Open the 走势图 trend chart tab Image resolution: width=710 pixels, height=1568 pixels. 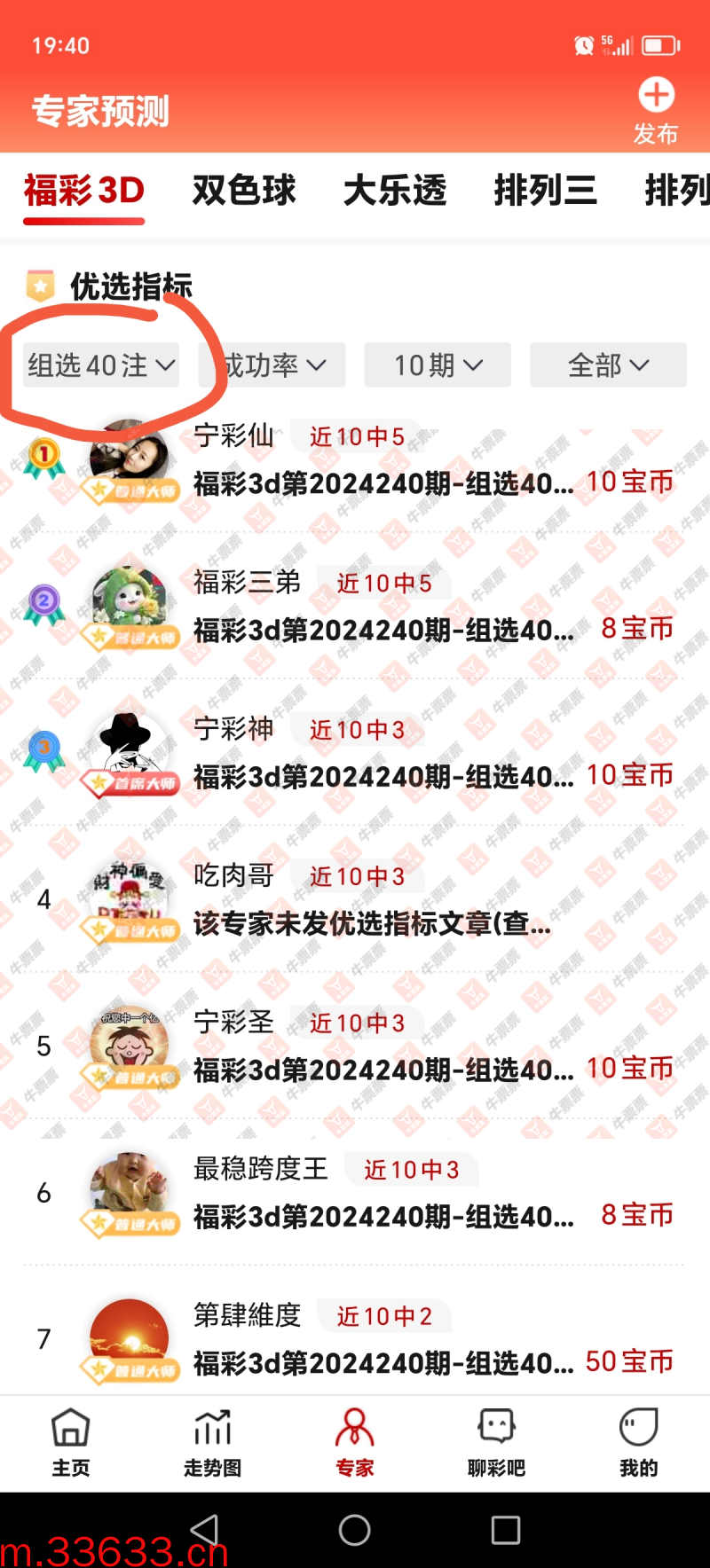[213, 1443]
